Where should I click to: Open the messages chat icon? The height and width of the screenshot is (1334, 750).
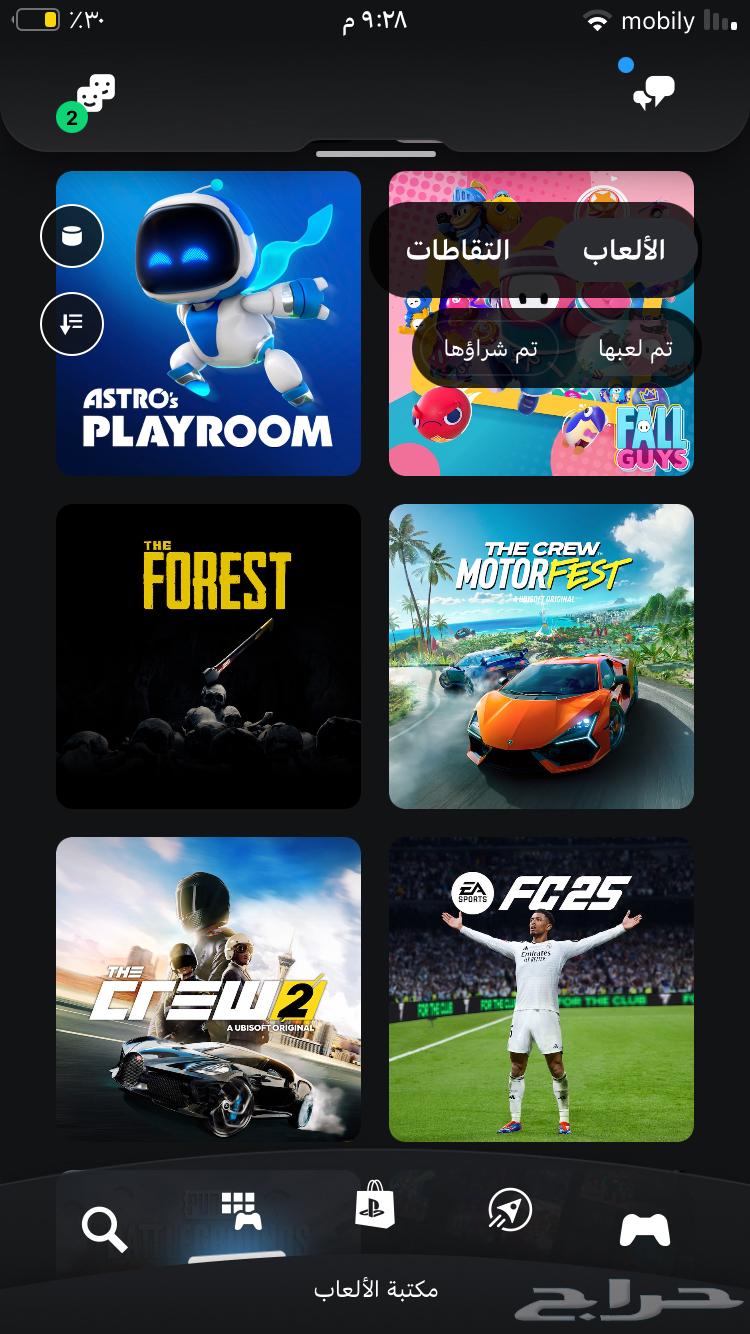click(653, 93)
